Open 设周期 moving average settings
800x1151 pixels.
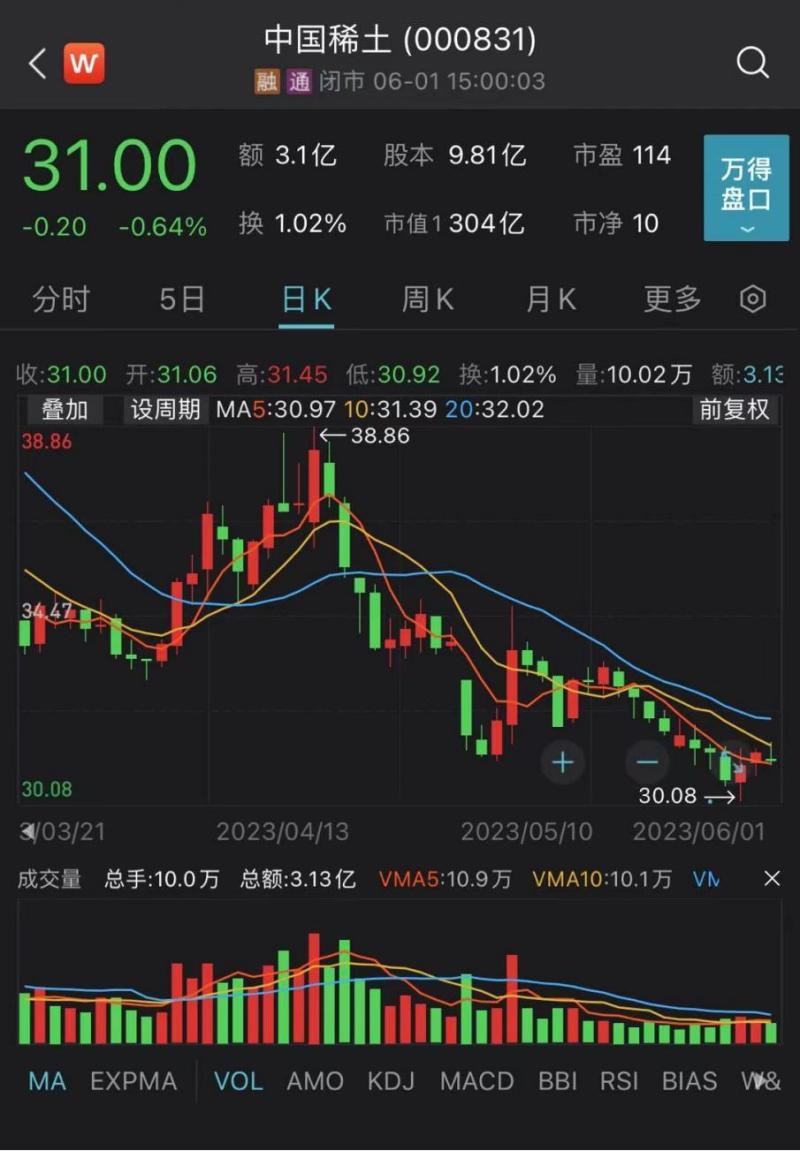point(165,409)
